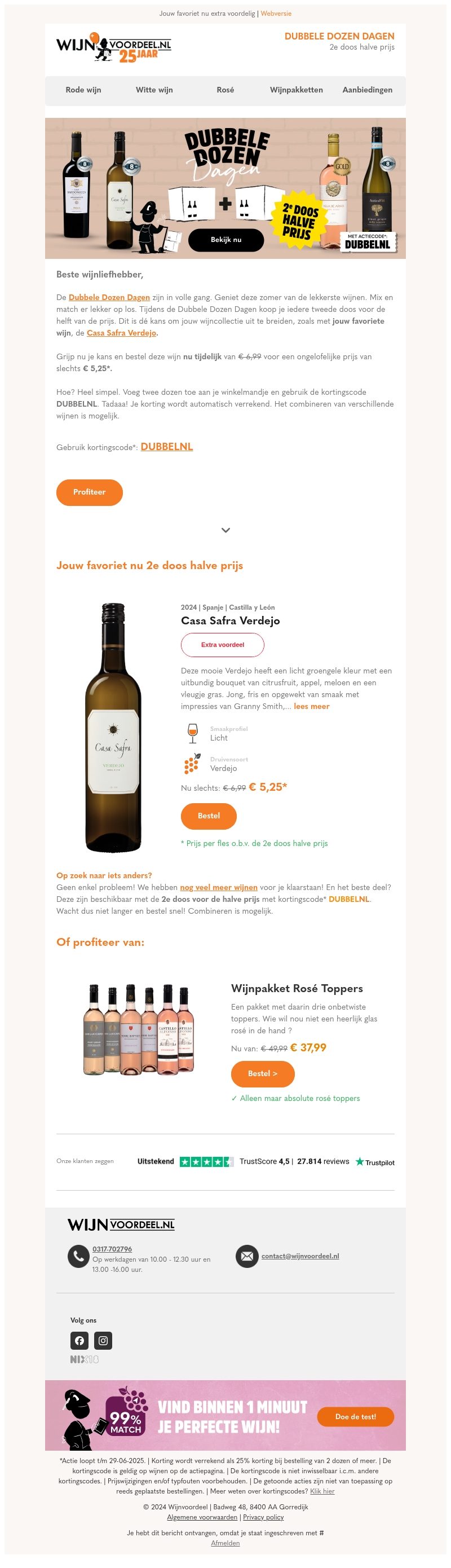This screenshot has width=451, height=1568.
Task: Order Rosé Toppers pakket via Bestel >
Action: [262, 1074]
